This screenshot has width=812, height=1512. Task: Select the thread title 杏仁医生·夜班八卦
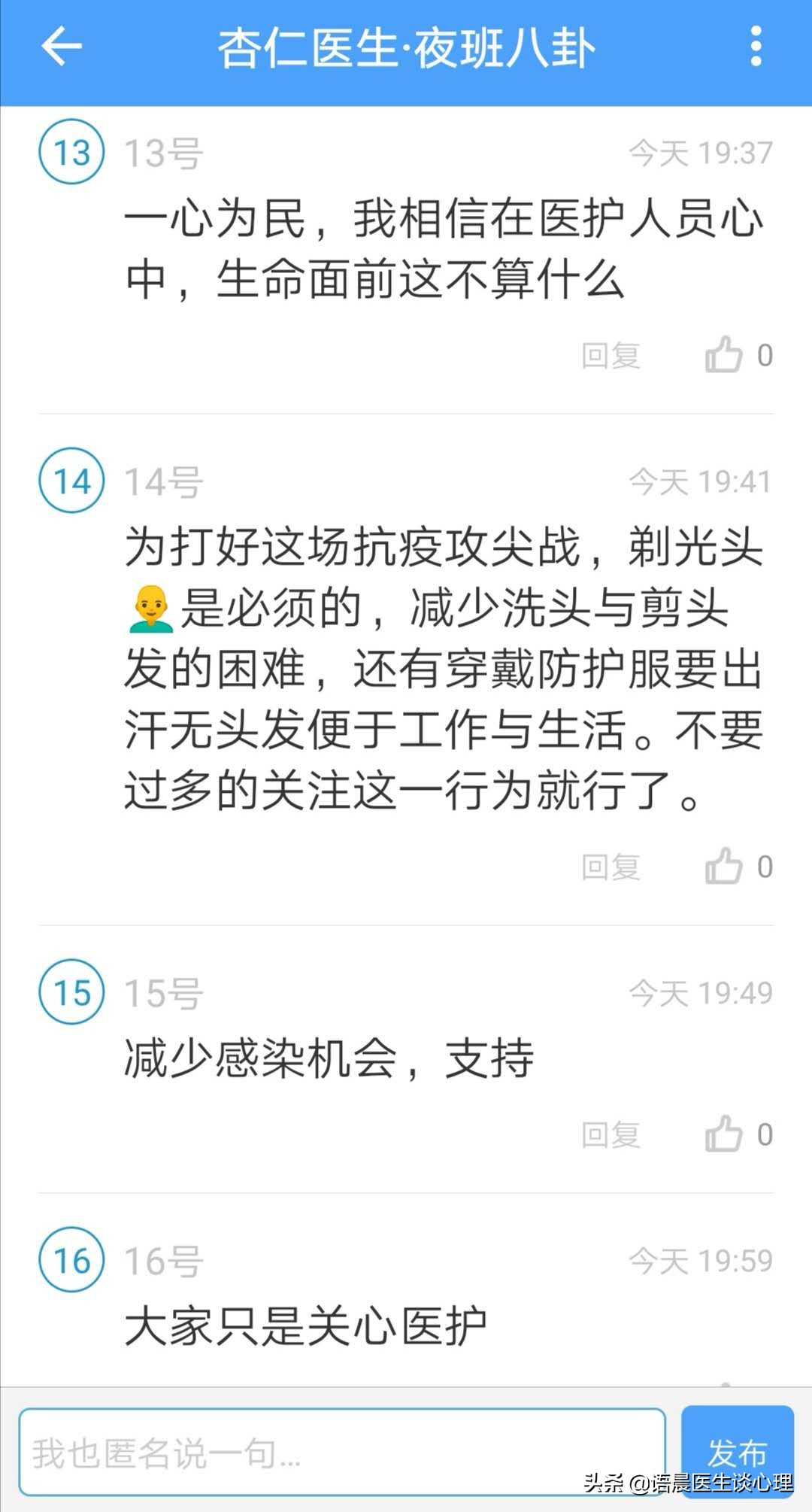click(x=406, y=45)
